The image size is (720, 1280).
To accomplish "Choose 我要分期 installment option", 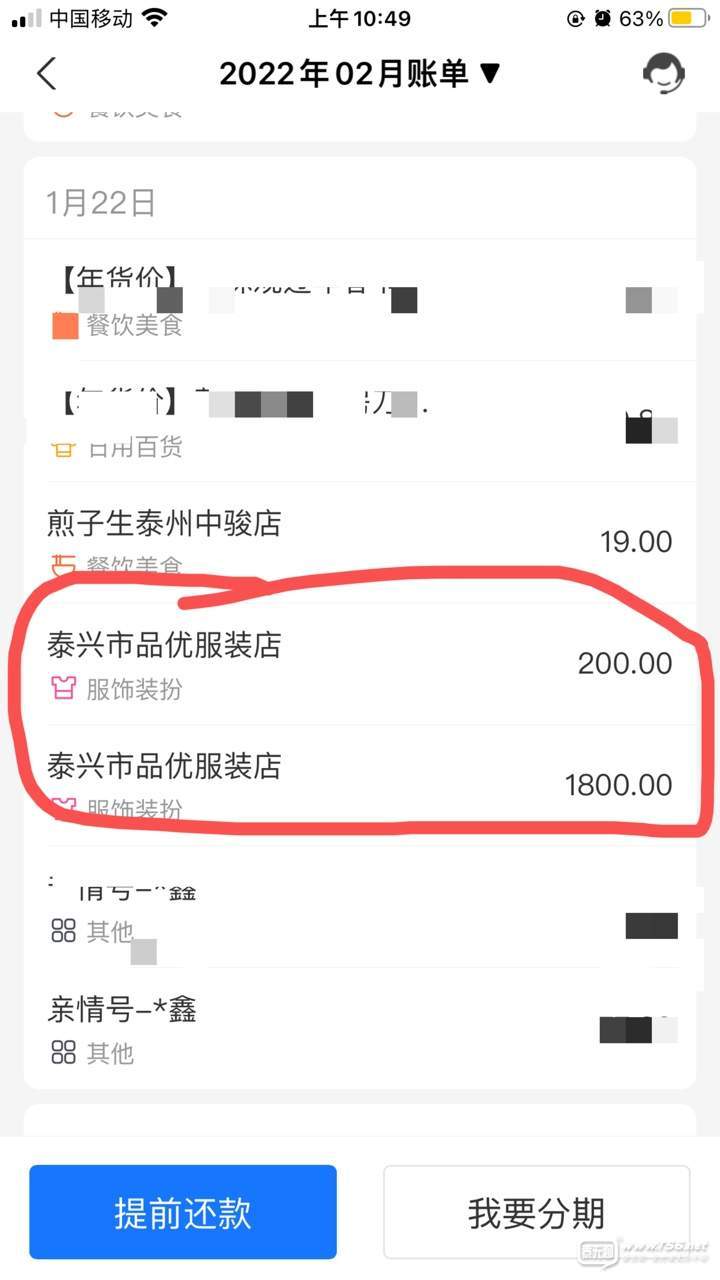I will [537, 1212].
